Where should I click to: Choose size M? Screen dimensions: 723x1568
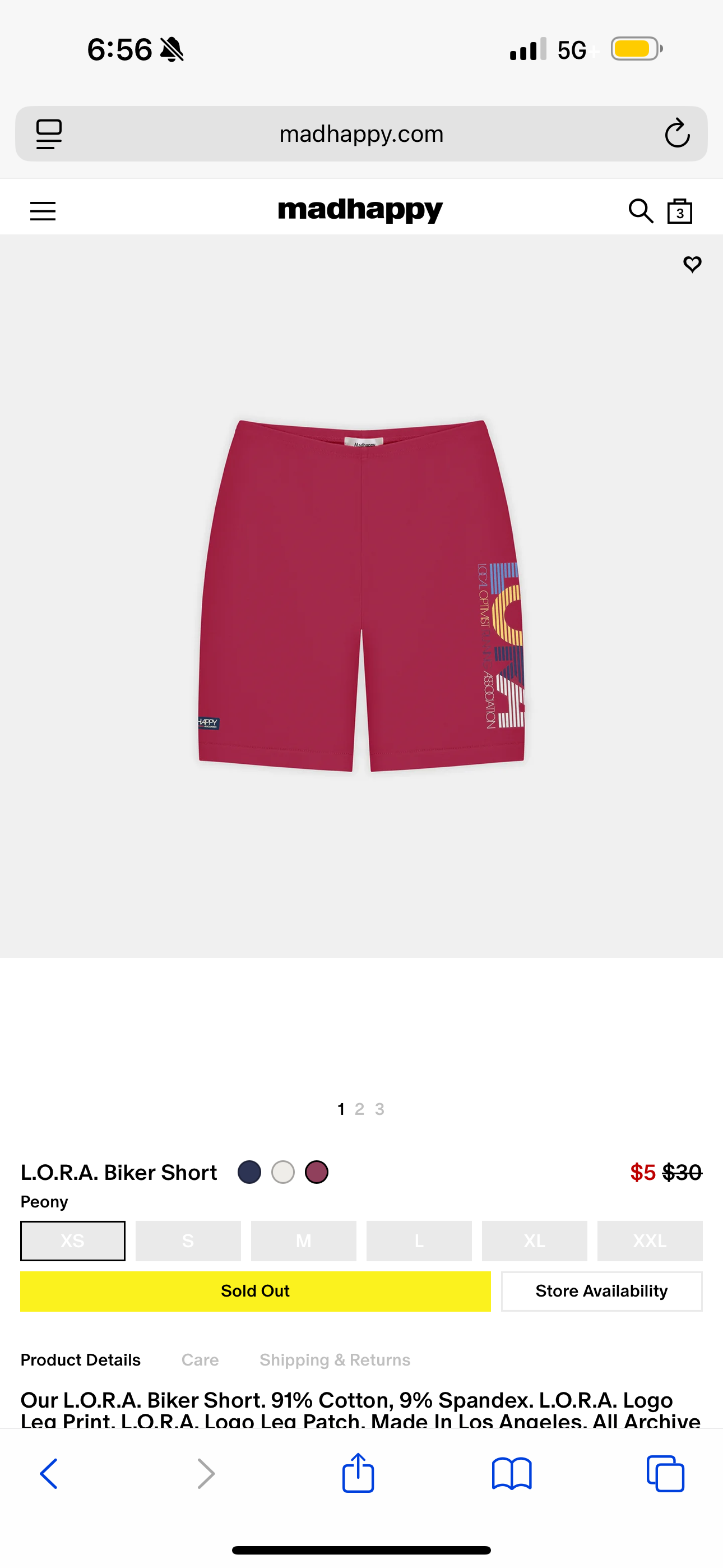point(304,1240)
